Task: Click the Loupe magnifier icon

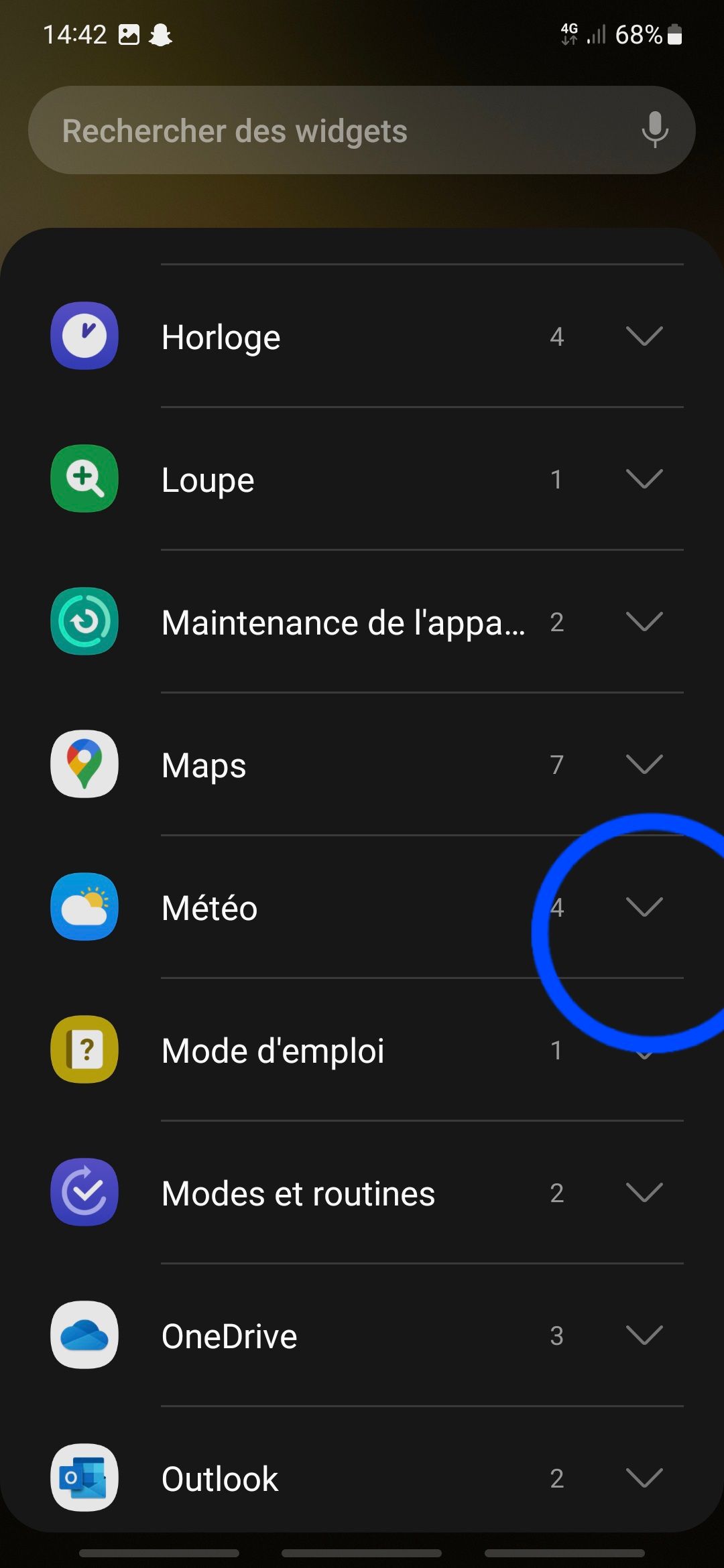Action: click(84, 479)
